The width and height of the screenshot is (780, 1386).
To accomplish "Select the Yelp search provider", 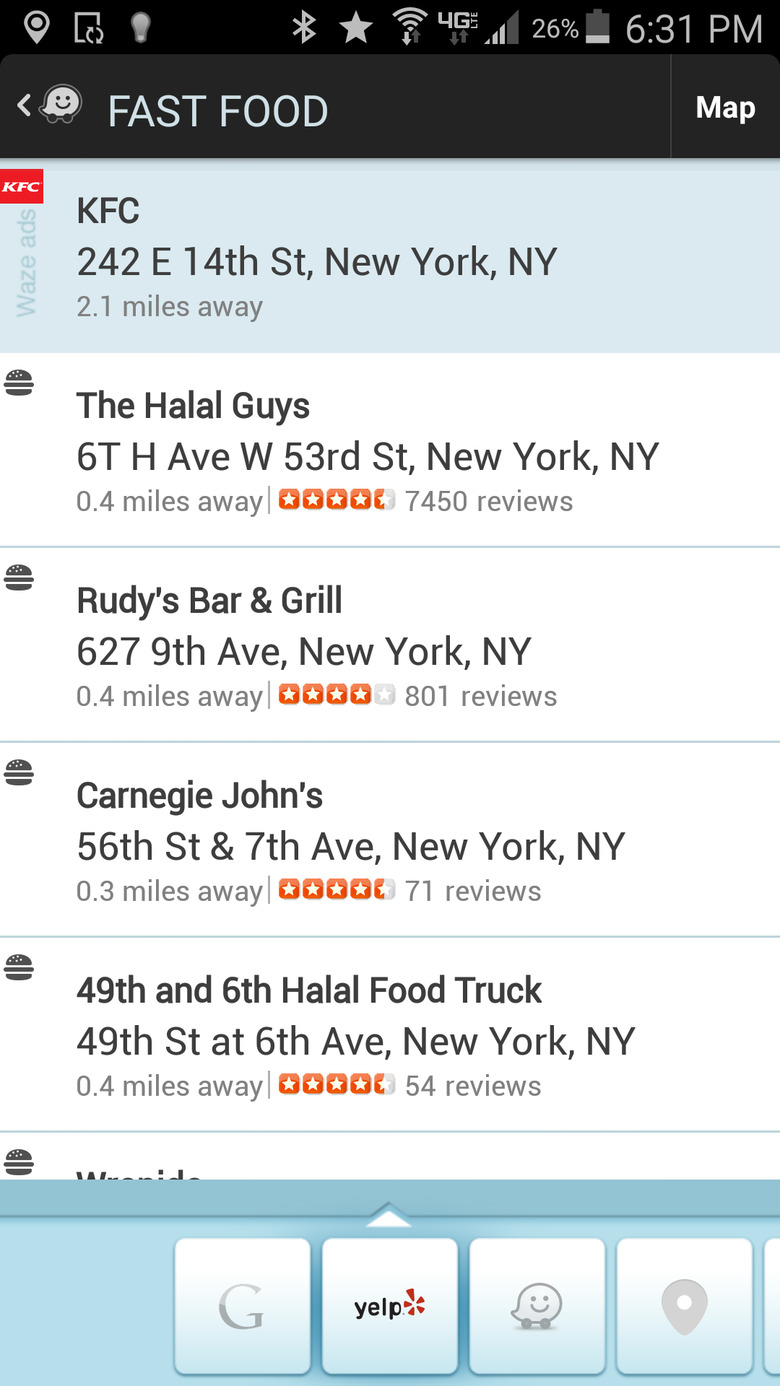I will click(390, 1305).
